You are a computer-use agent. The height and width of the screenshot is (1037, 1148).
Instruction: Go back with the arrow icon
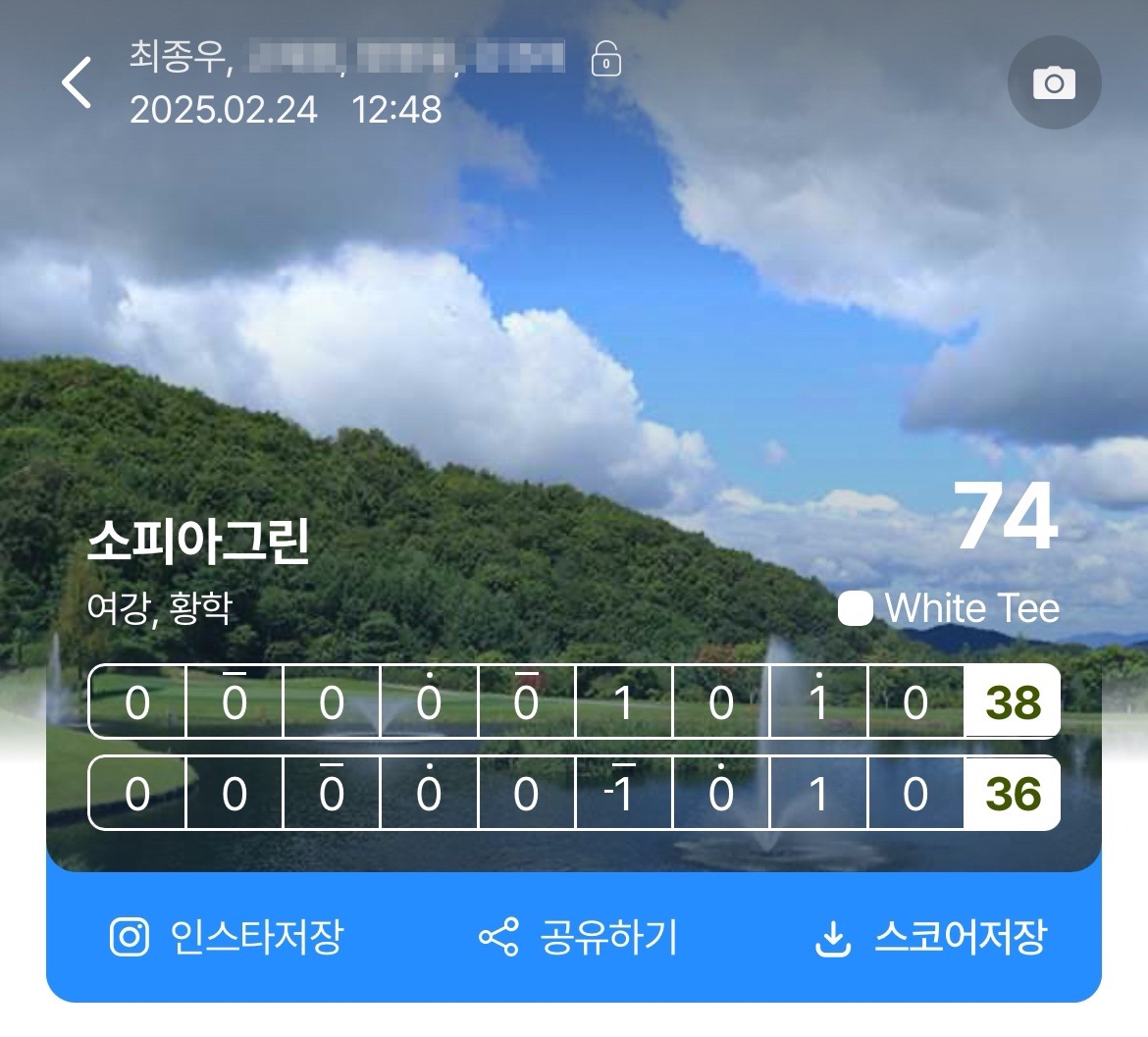click(77, 82)
